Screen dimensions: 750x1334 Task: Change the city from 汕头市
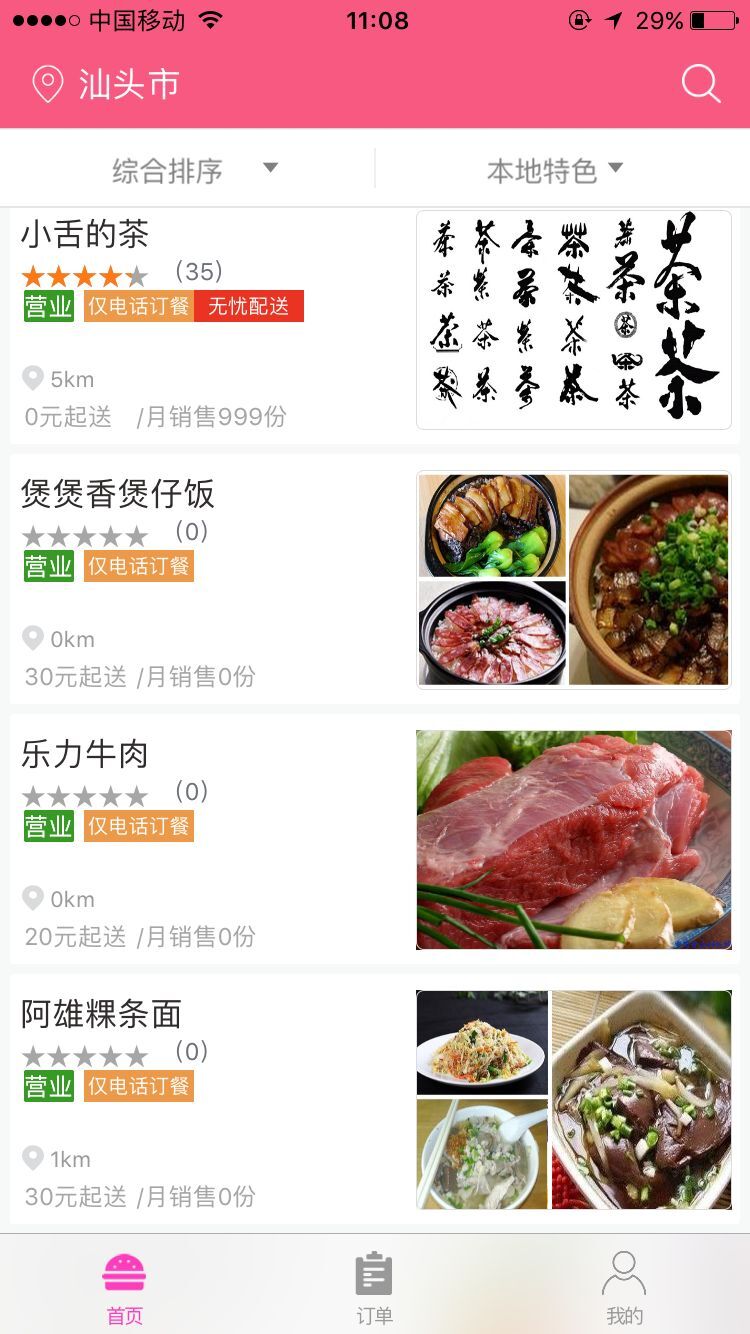point(106,84)
